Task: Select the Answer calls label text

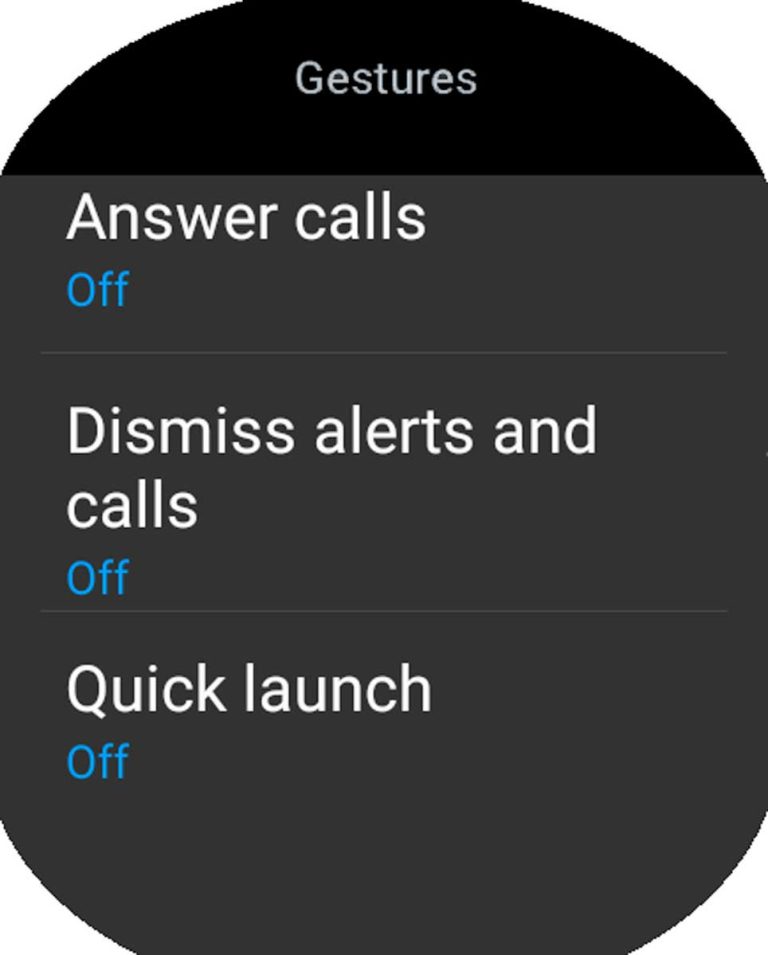Action: click(246, 215)
